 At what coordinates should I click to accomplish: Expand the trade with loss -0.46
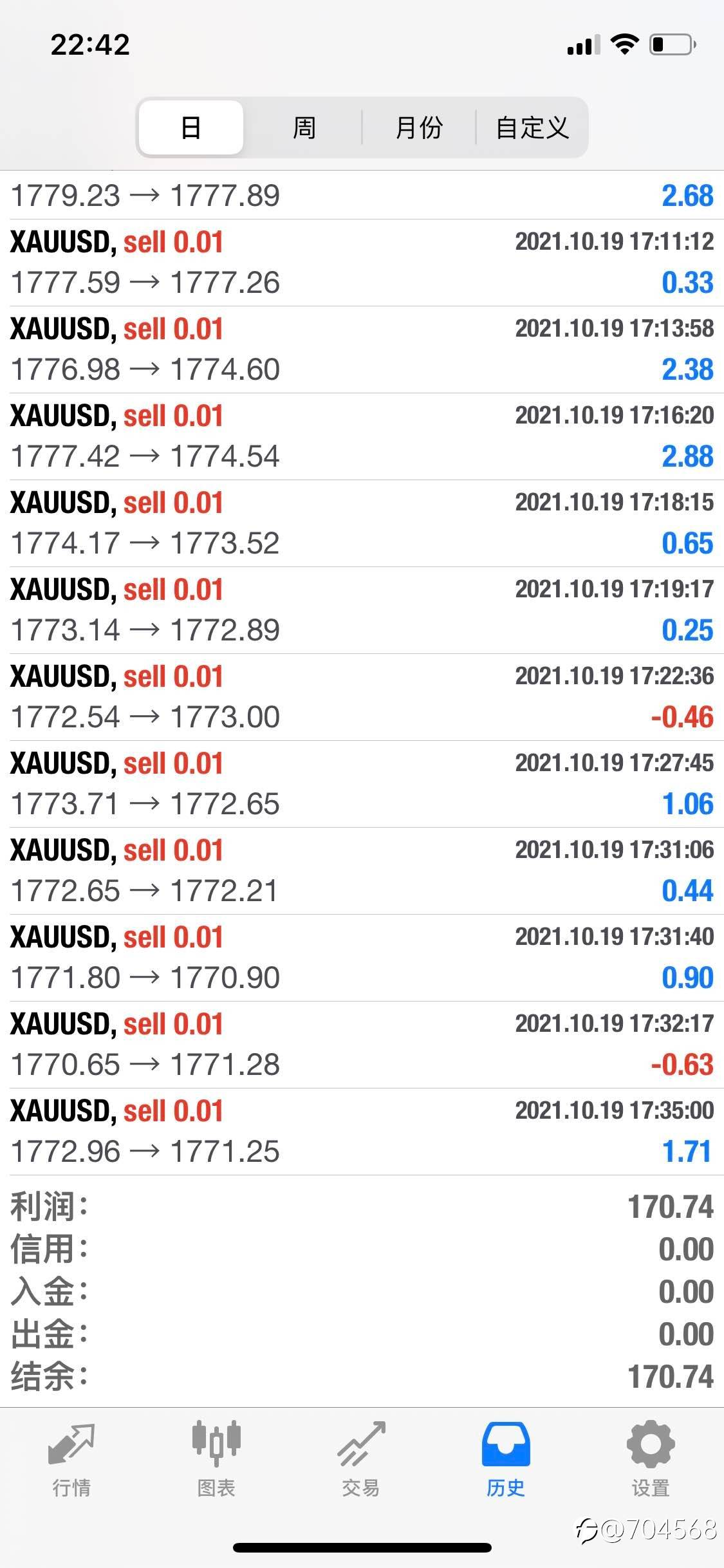point(362,697)
